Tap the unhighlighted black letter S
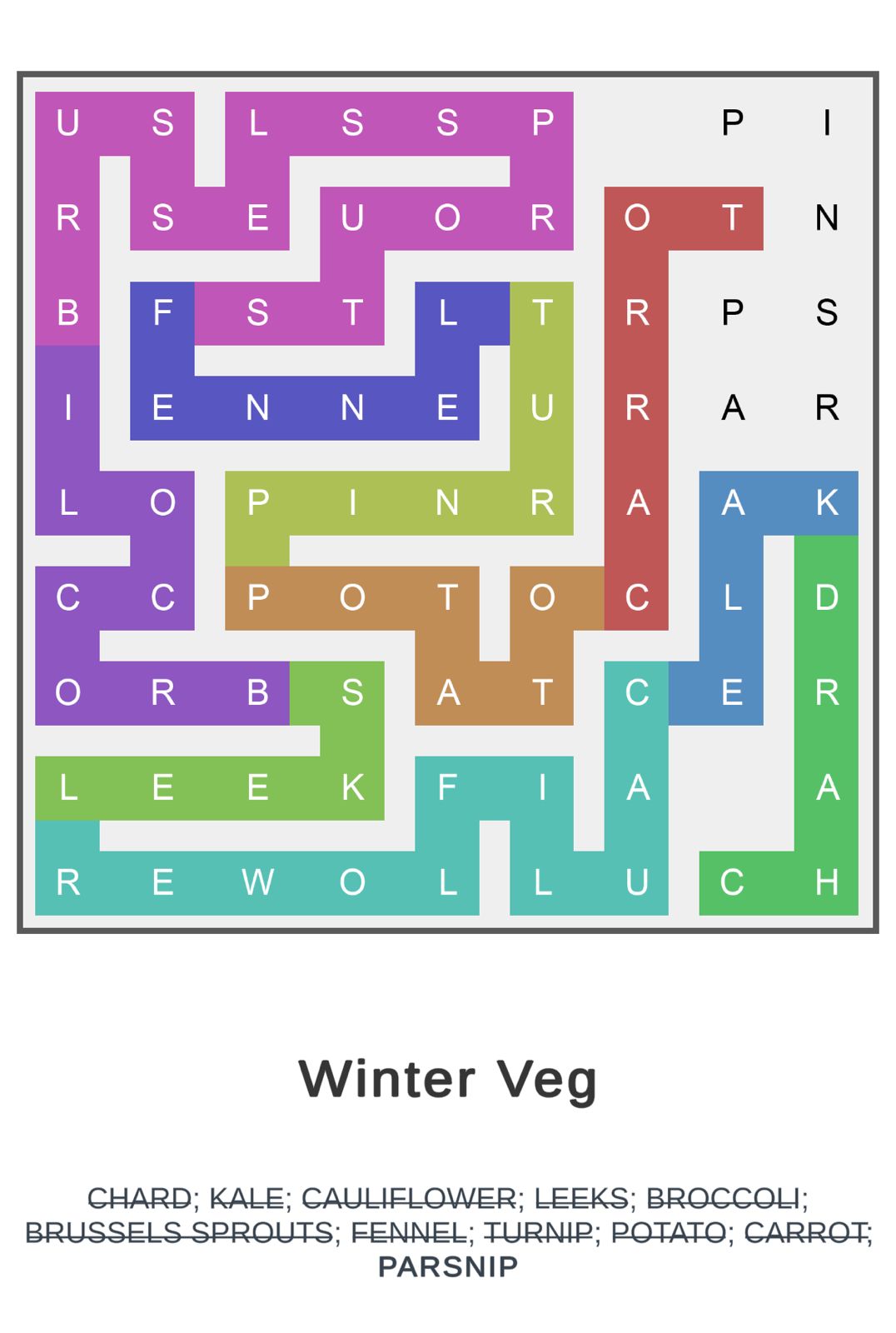896x1333 pixels. pyautogui.click(x=826, y=312)
